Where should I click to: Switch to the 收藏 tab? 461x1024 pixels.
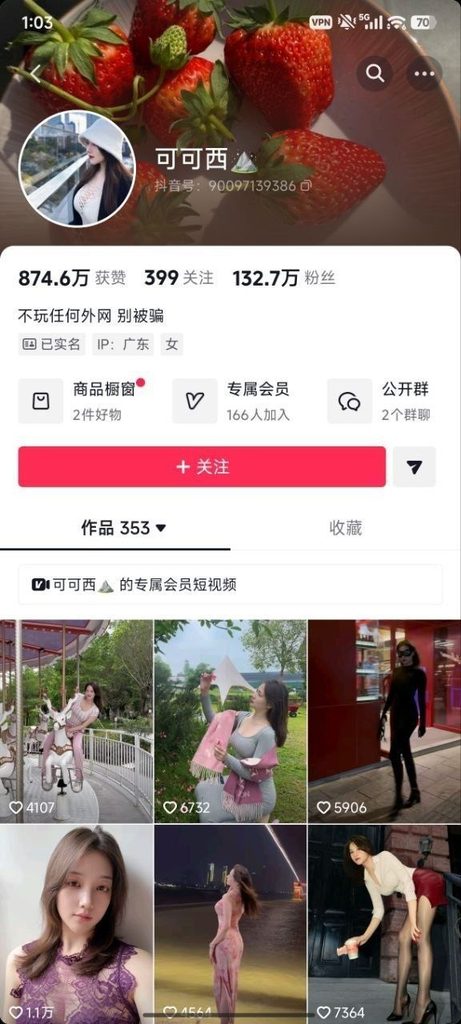(x=345, y=528)
